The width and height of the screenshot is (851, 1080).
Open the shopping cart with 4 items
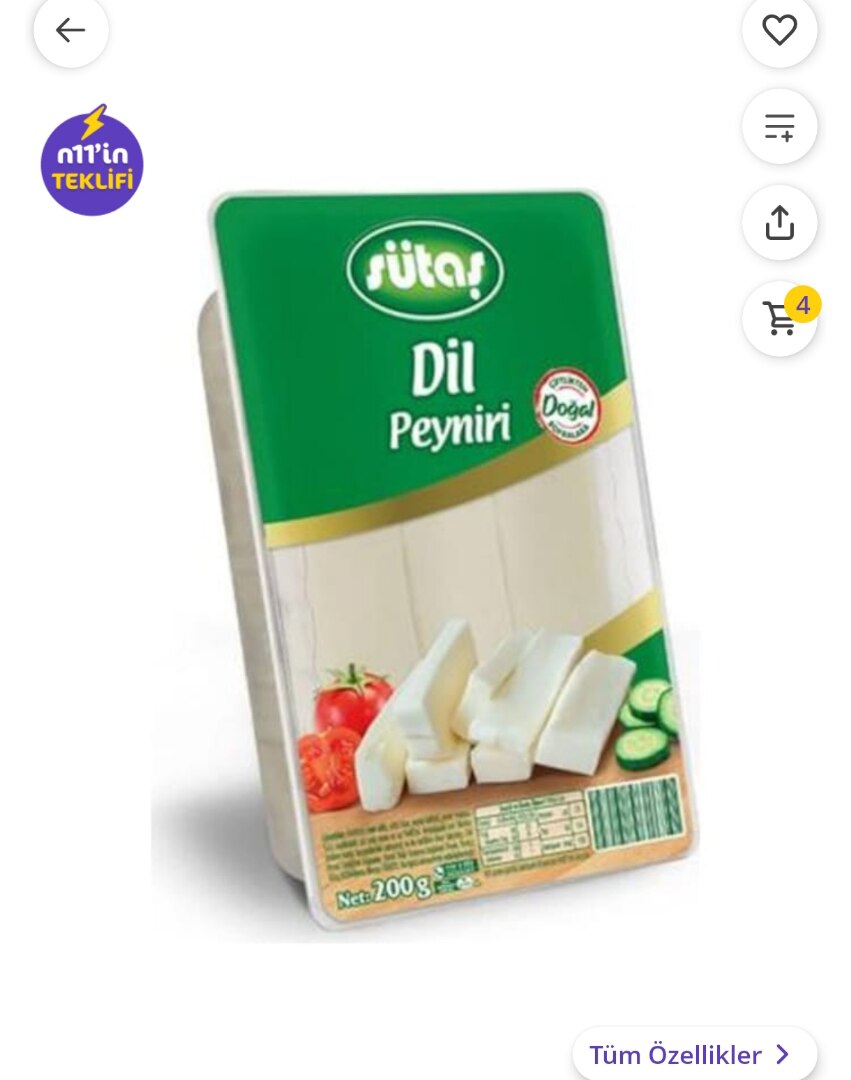coord(779,318)
